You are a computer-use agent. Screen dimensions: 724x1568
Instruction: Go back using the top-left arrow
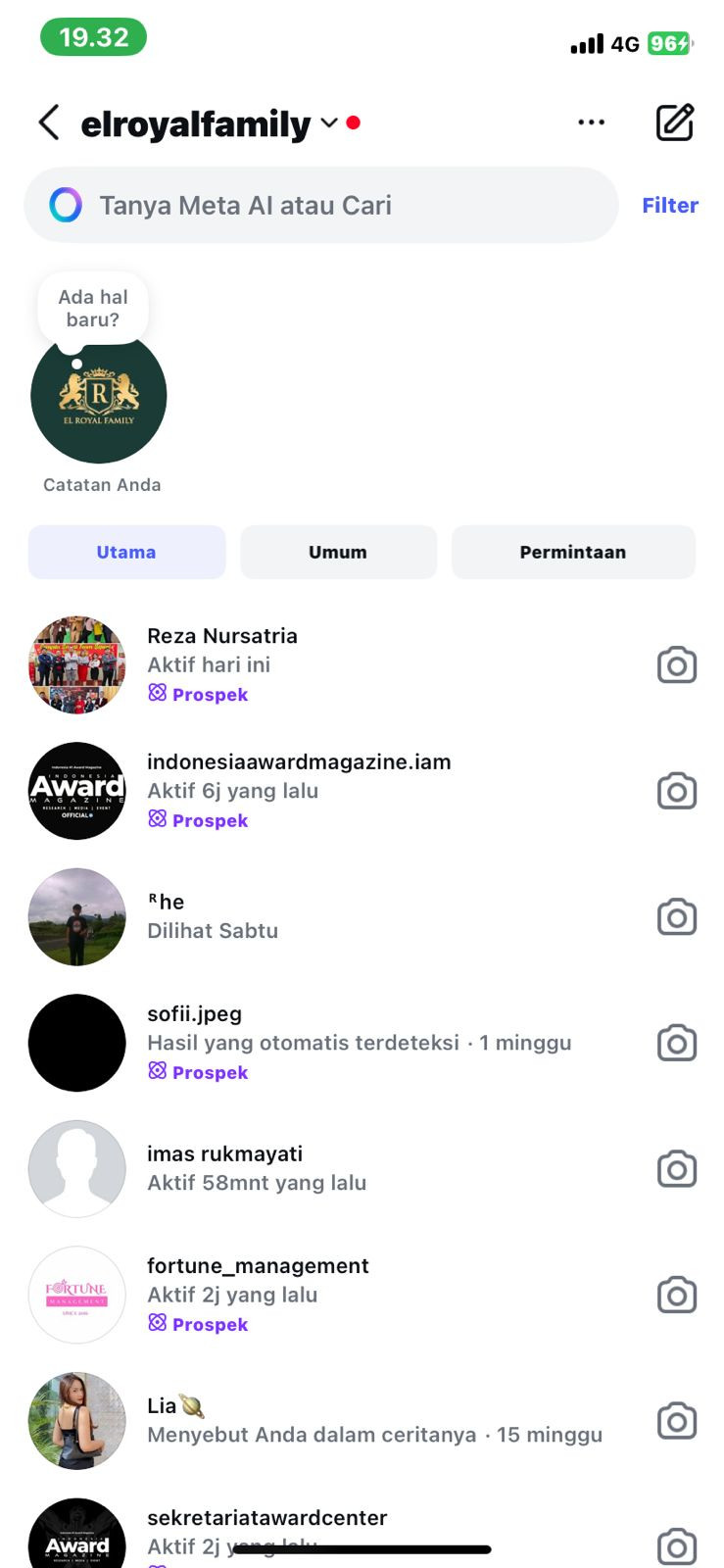point(49,123)
